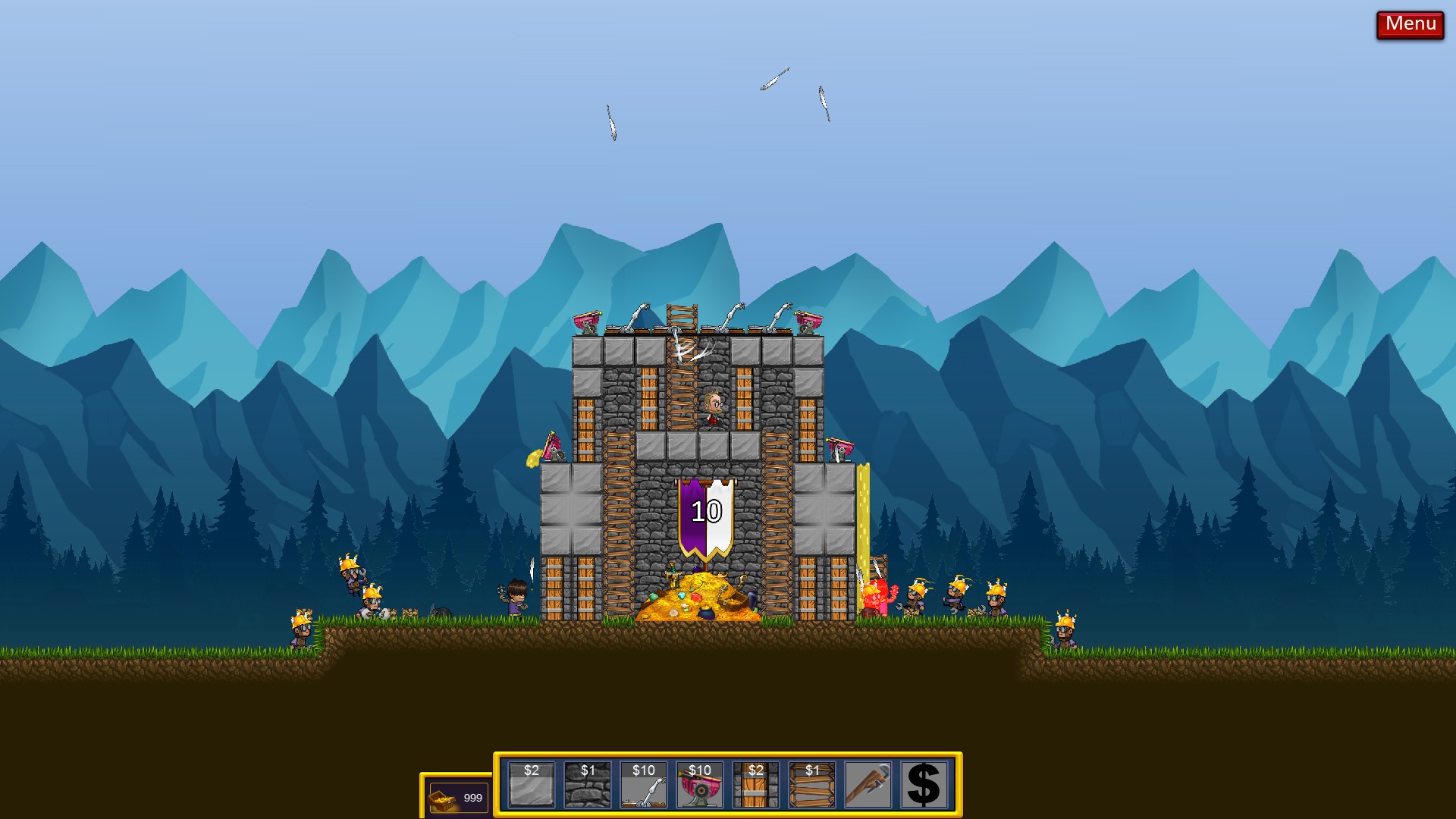The height and width of the screenshot is (819, 1456).
Task: Open the red Menu button
Action: click(1410, 25)
